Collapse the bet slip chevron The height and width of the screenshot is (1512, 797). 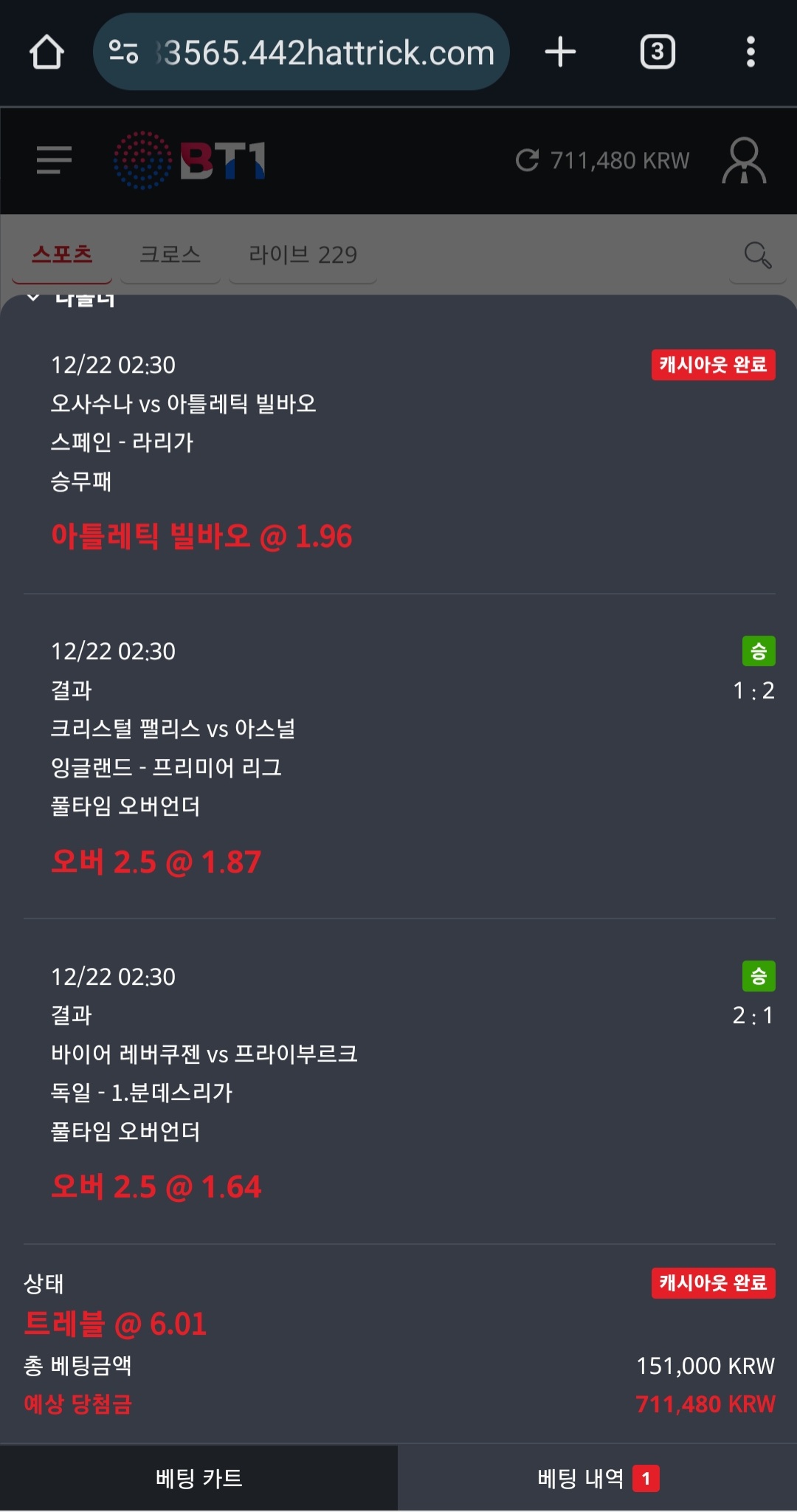[x=33, y=298]
